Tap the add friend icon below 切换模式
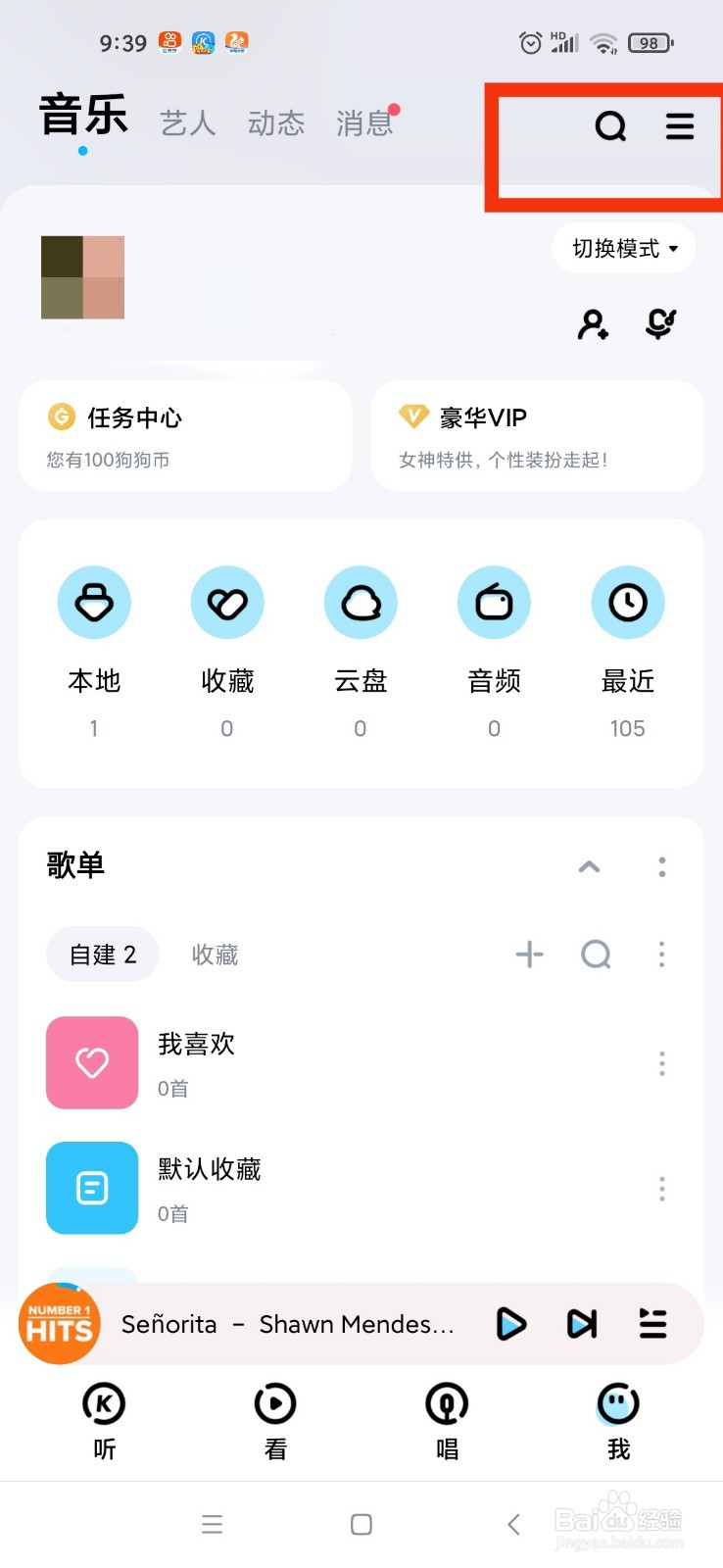Viewport: 723px width, 1568px height. (x=592, y=323)
